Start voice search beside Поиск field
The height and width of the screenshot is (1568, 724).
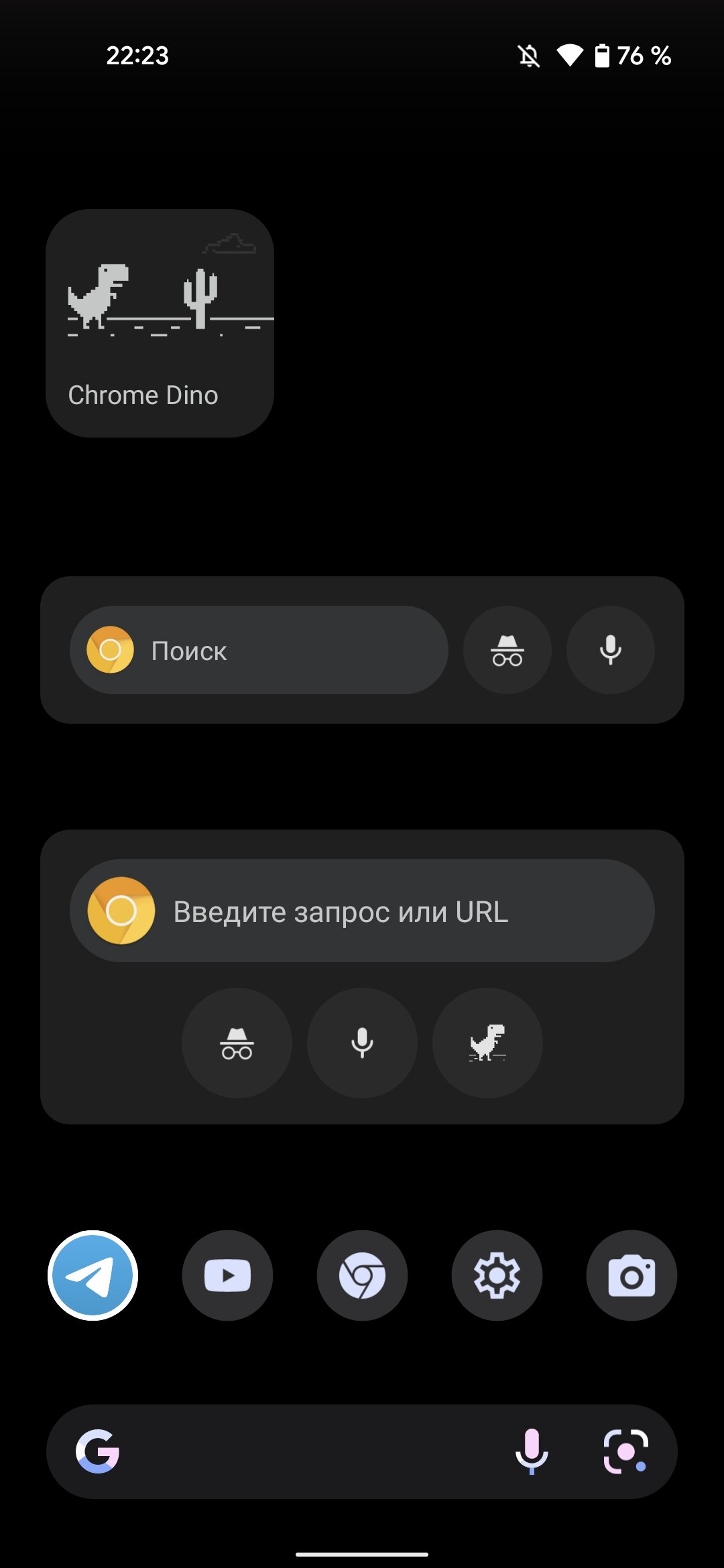click(x=611, y=650)
